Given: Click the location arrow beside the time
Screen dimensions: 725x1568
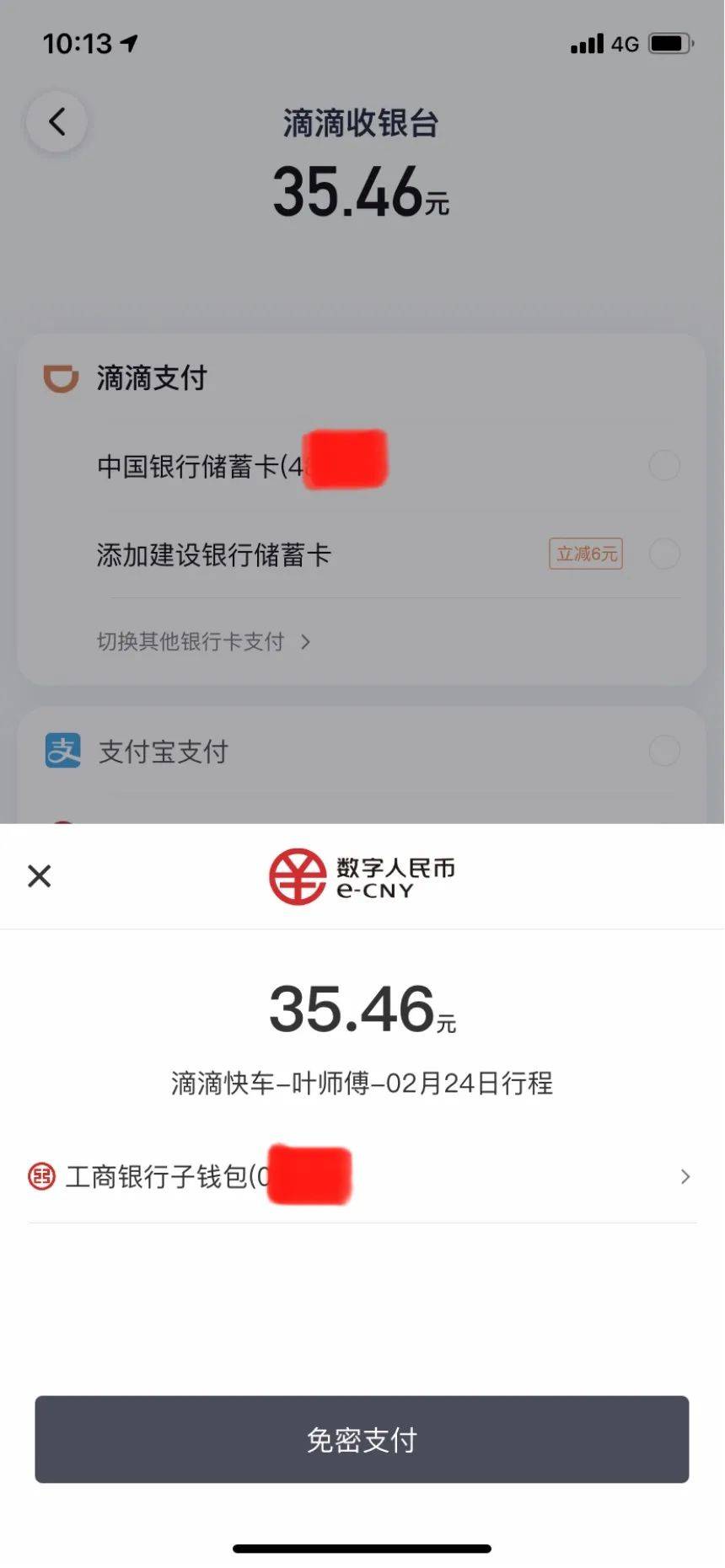Looking at the screenshot, I should 128,42.
